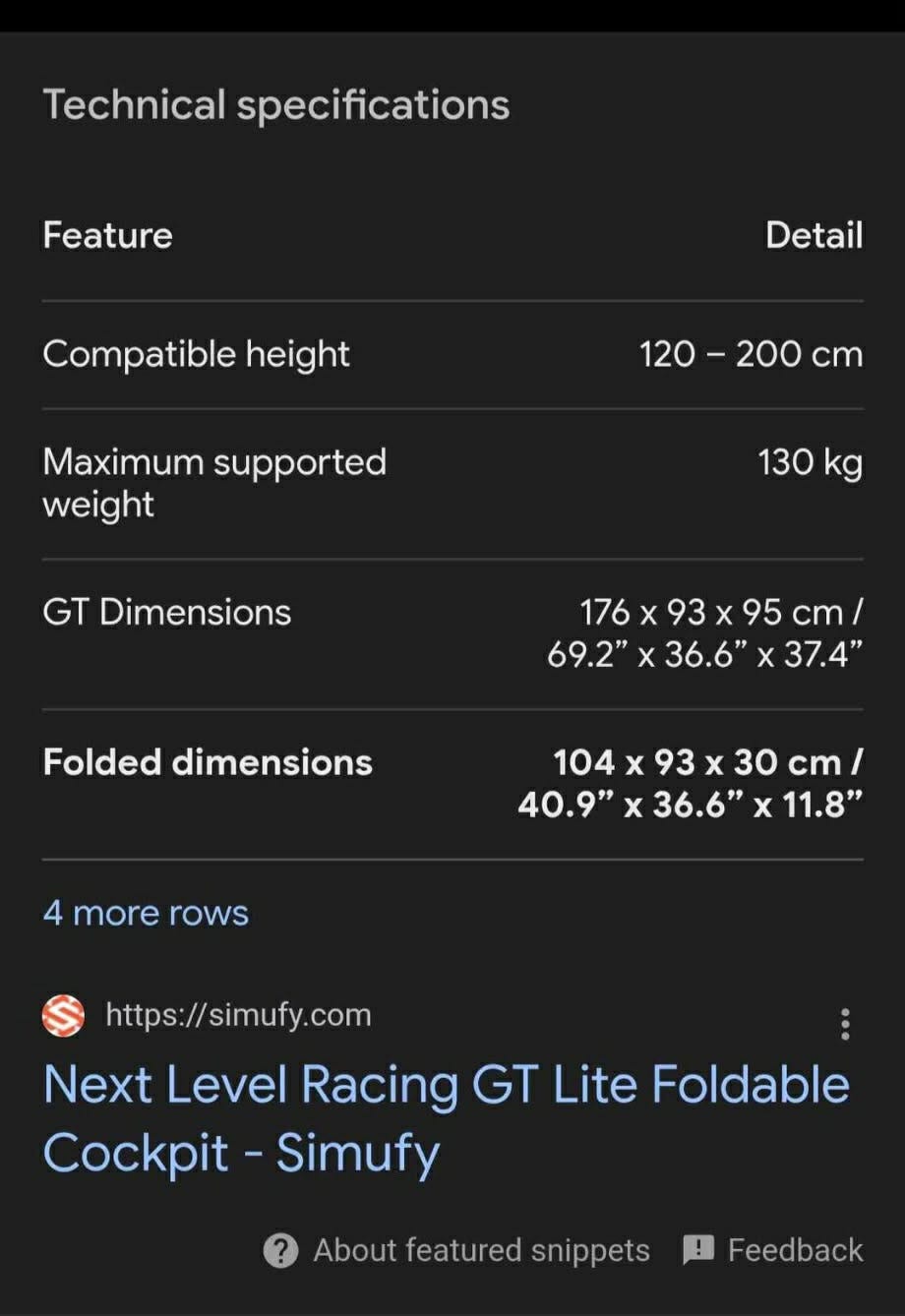The height and width of the screenshot is (1316, 905).
Task: Expand the 4 more rows link
Action: pyautogui.click(x=146, y=913)
